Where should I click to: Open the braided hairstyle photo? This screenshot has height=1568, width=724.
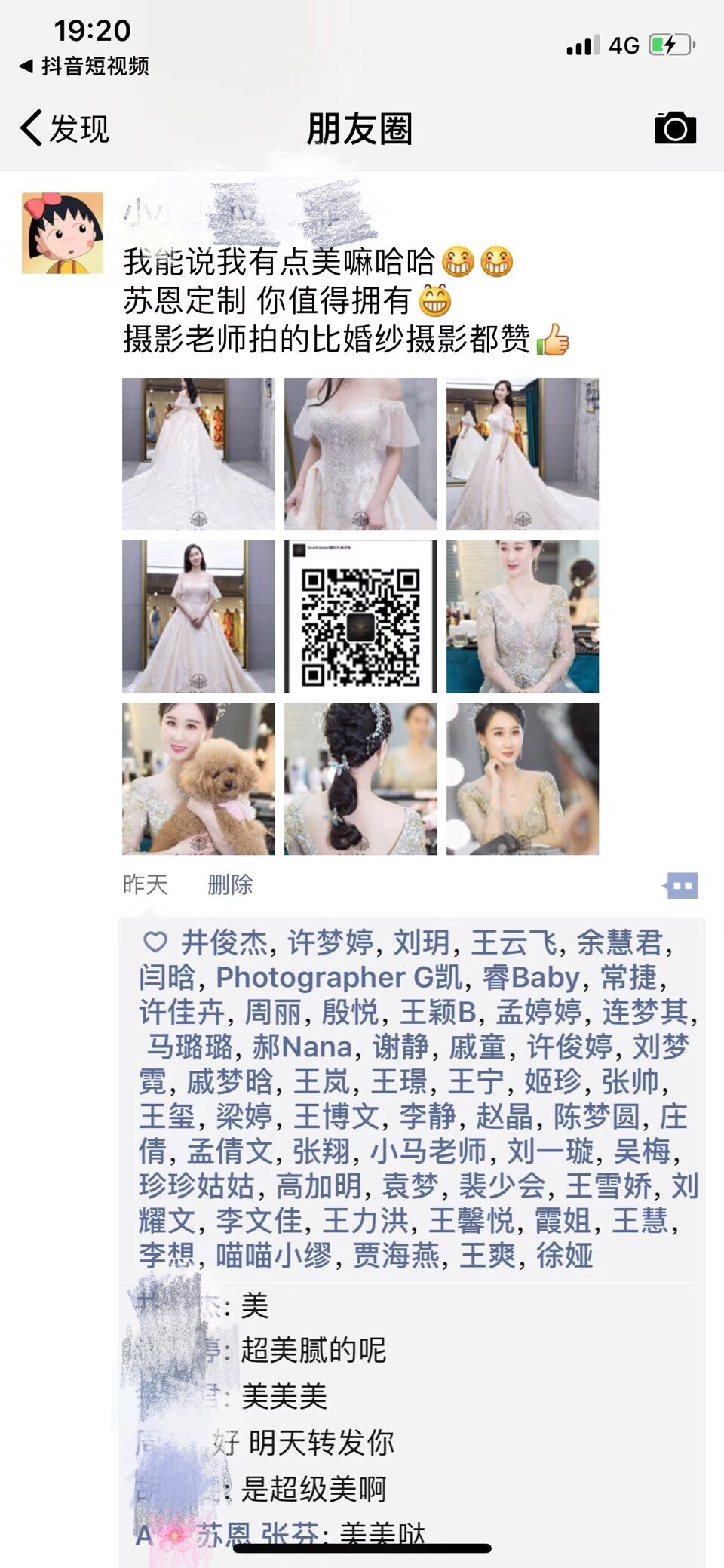pyautogui.click(x=360, y=779)
